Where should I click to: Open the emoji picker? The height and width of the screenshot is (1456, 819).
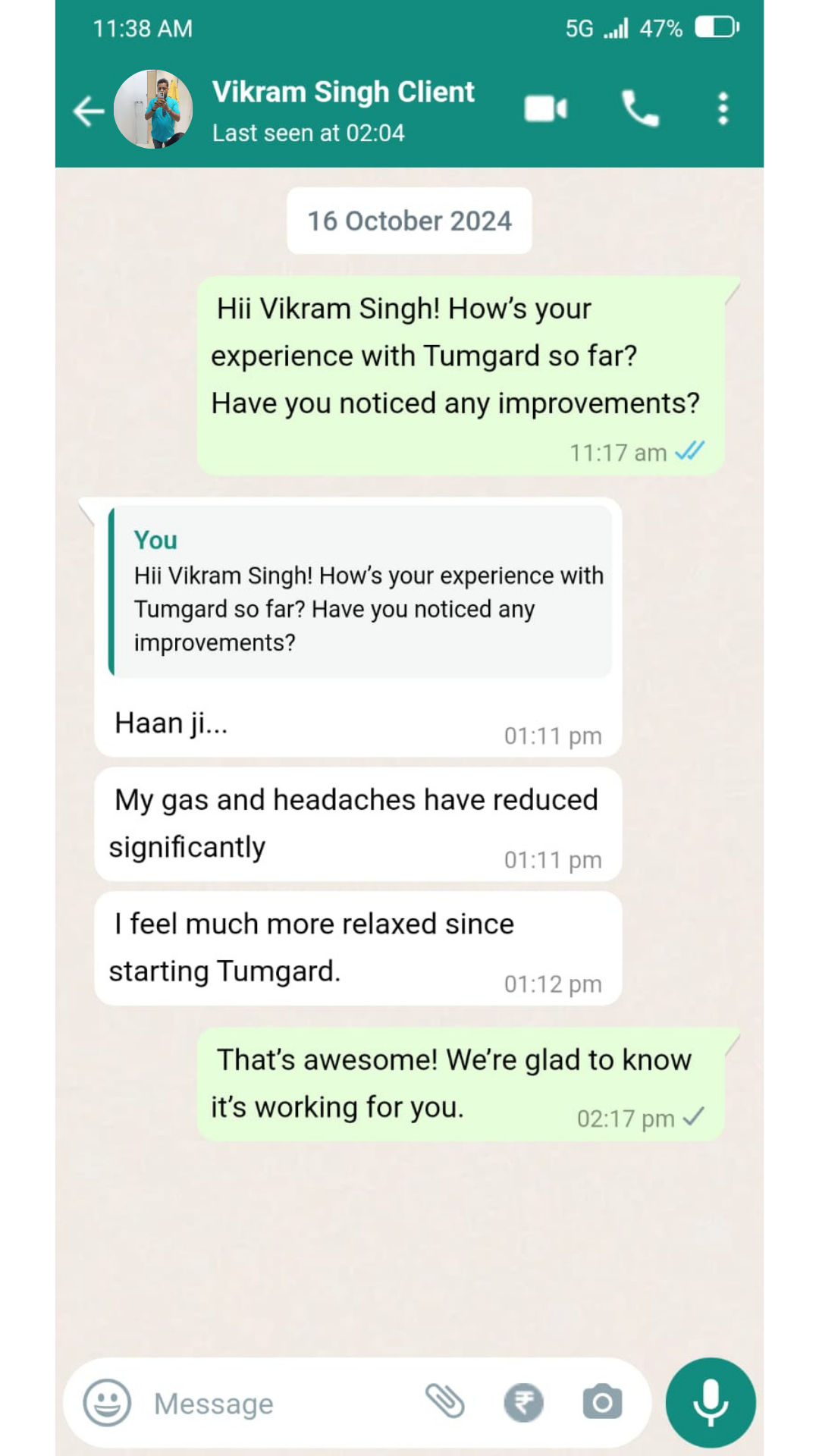tap(107, 1402)
